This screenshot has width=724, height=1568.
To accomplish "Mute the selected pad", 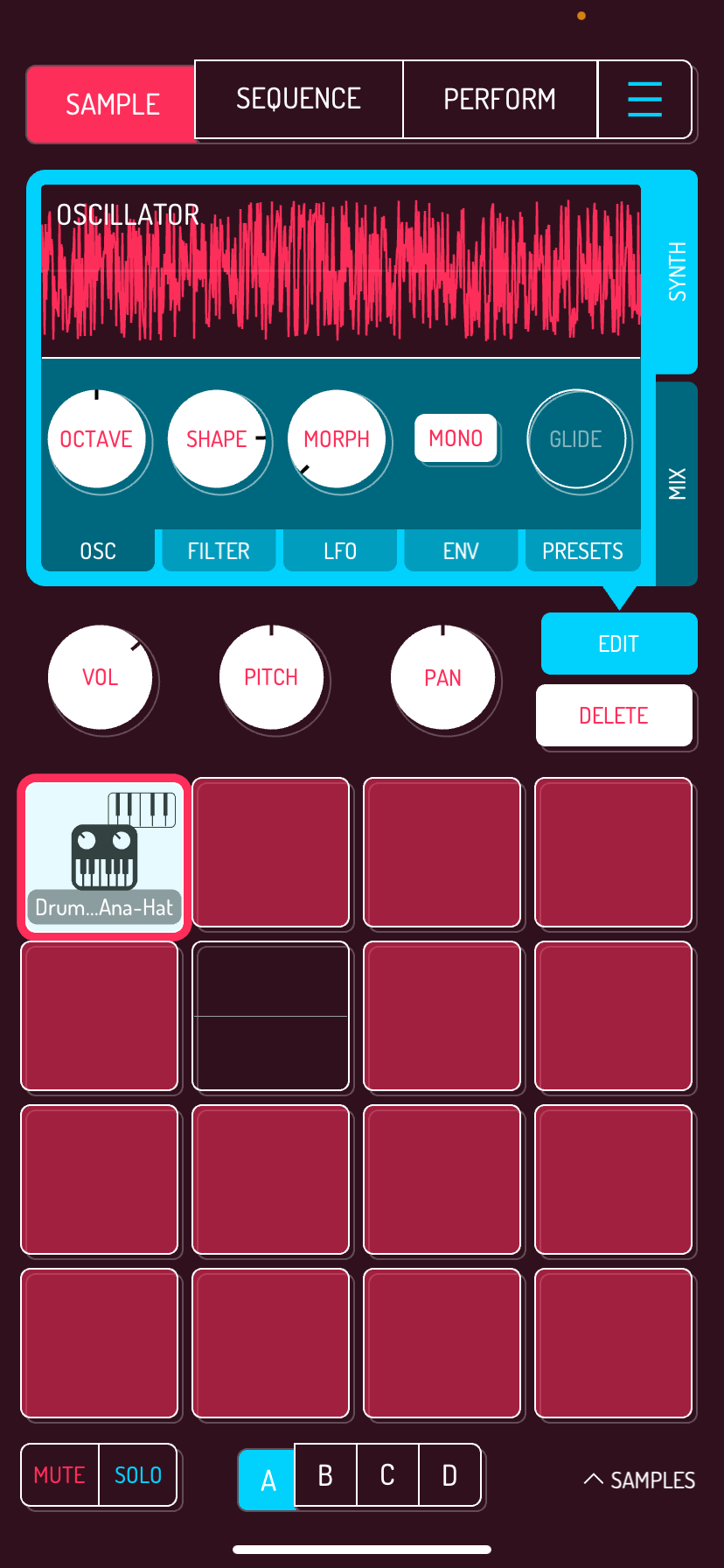I will click(59, 1475).
